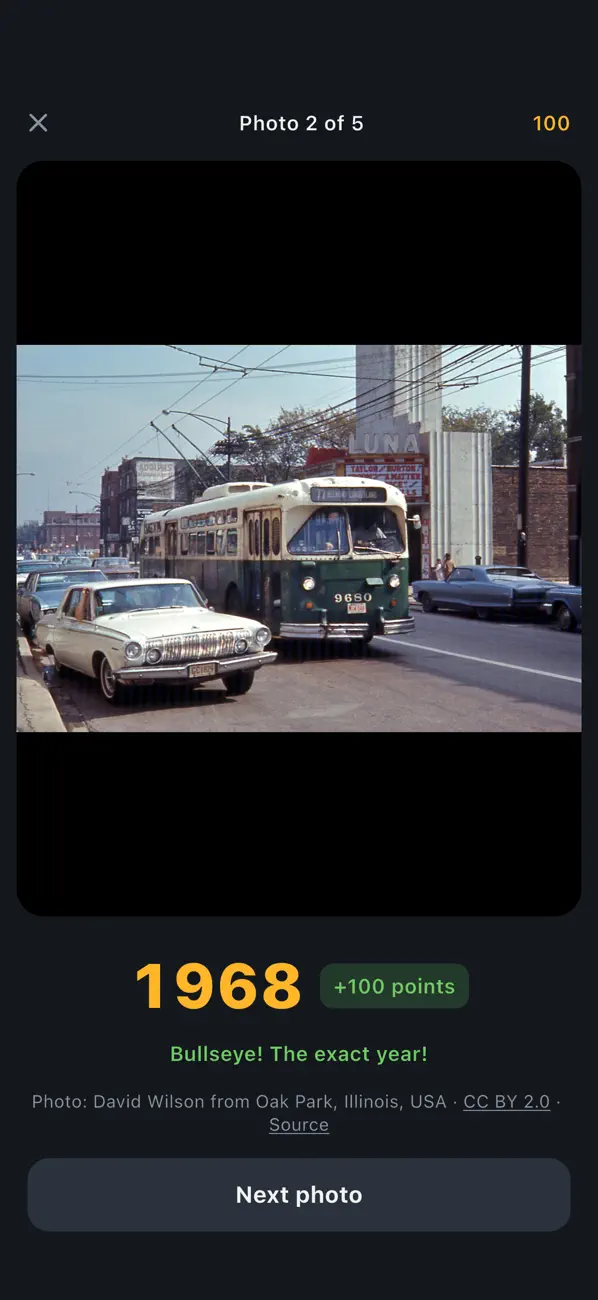Open the CC BY 2.0 license link
This screenshot has width=598, height=1300.
click(506, 1101)
